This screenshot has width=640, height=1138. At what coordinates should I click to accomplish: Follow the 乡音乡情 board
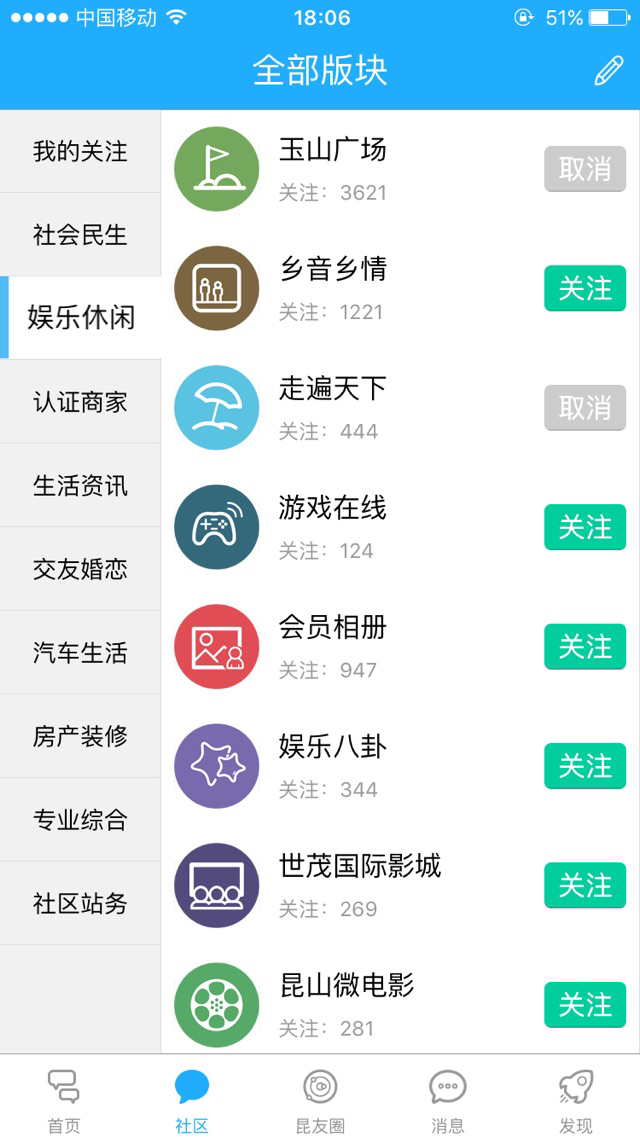pyautogui.click(x=585, y=288)
